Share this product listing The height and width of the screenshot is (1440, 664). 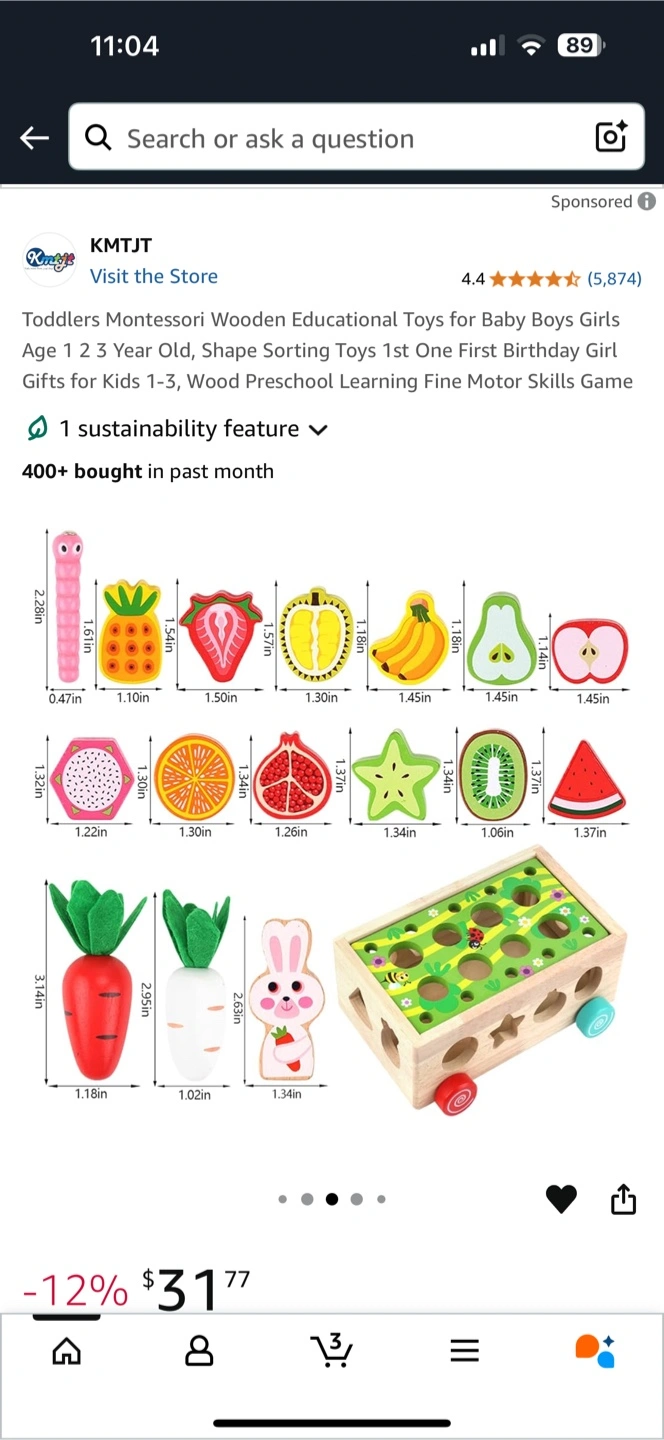623,1198
